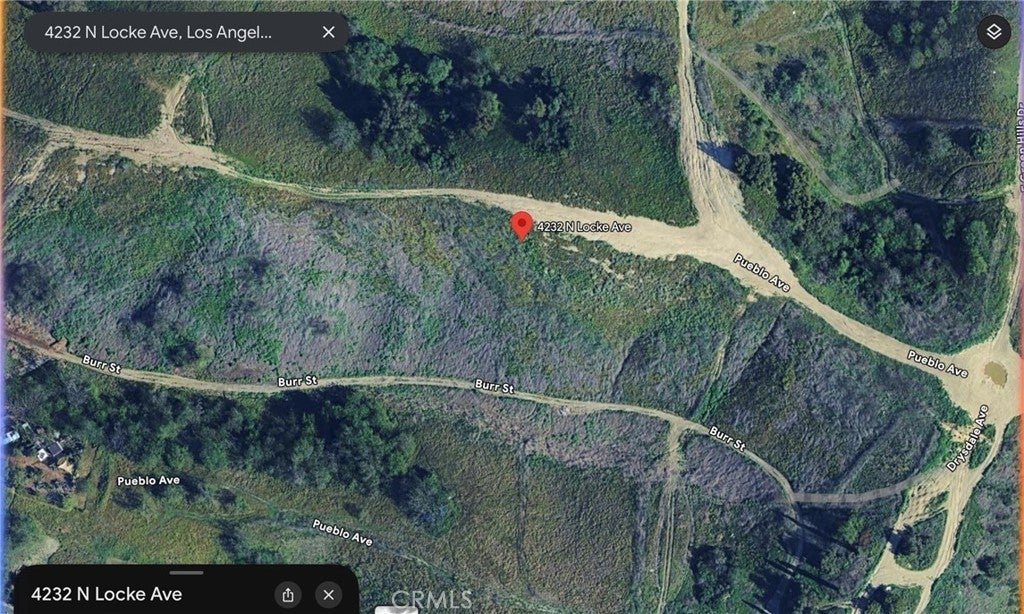Expand the 4232 N Locke Ave bottom sheet
The width and height of the screenshot is (1024, 614).
(186, 573)
